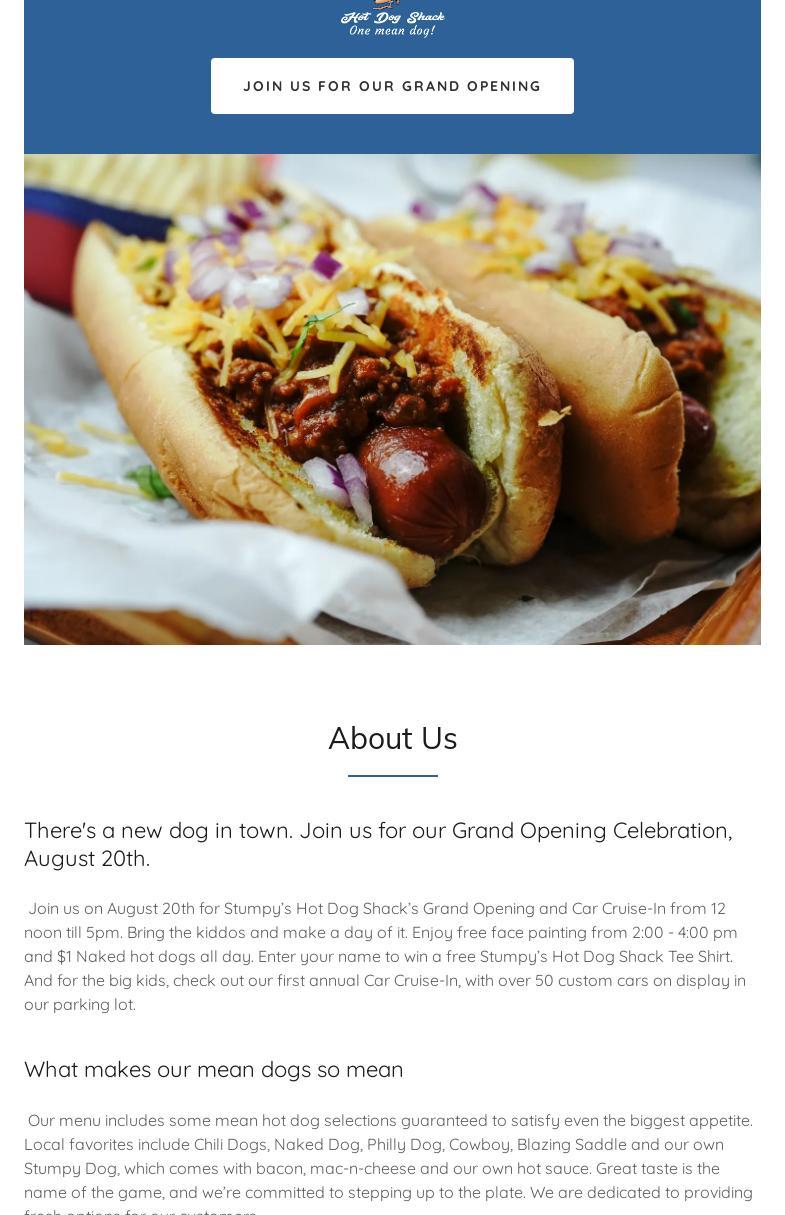Viewport: 785px width, 1215px height.
Task: Tap Join Us For Our Grand Opening button
Action: pyautogui.click(x=392, y=86)
